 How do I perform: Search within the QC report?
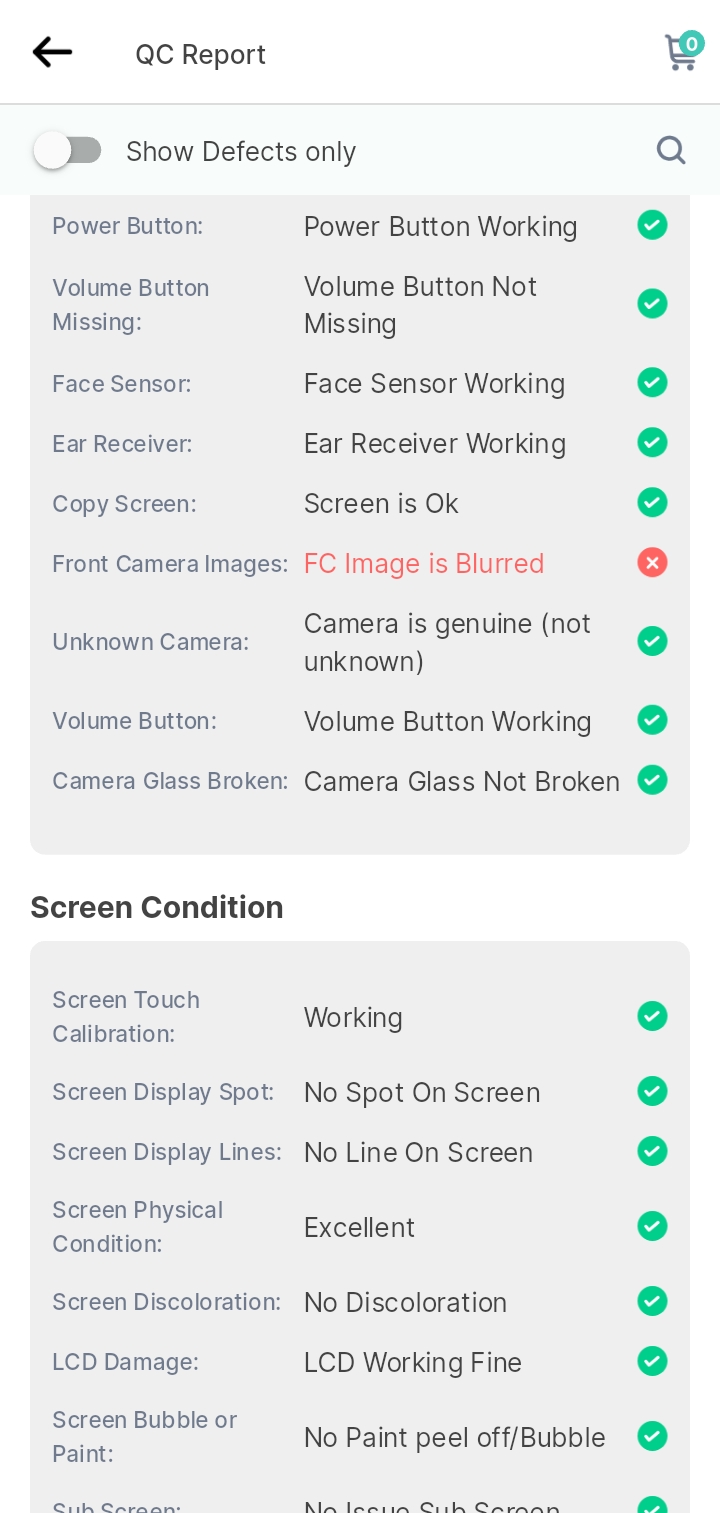click(671, 151)
